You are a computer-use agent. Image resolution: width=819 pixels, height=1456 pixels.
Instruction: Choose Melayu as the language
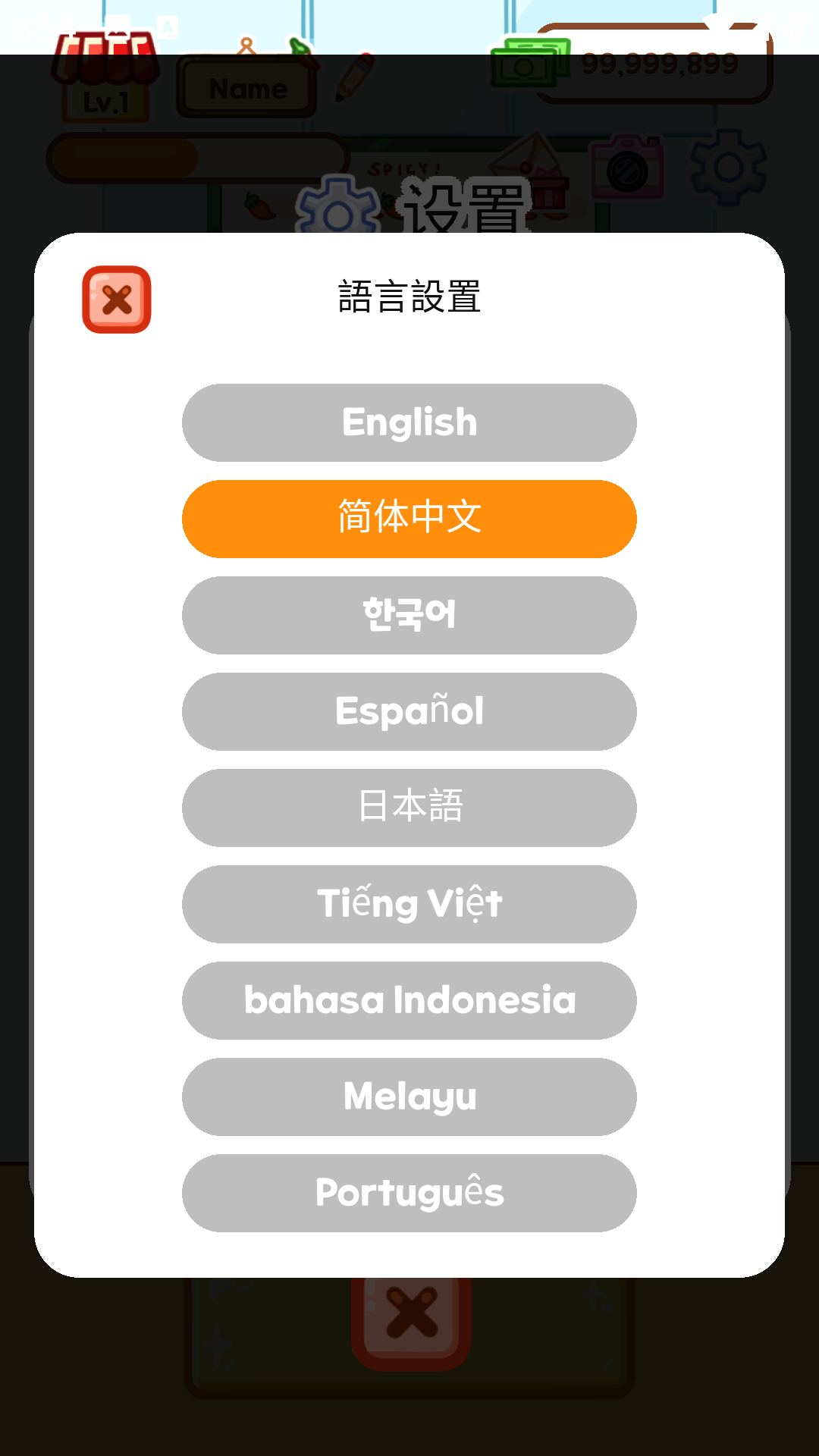409,1097
